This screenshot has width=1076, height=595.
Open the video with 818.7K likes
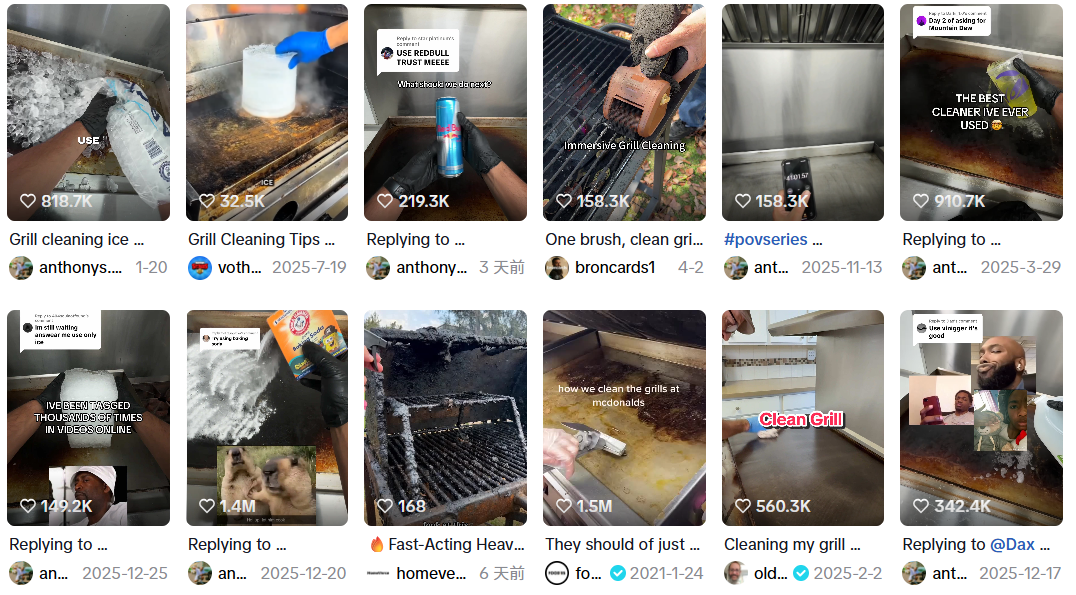[x=88, y=112]
